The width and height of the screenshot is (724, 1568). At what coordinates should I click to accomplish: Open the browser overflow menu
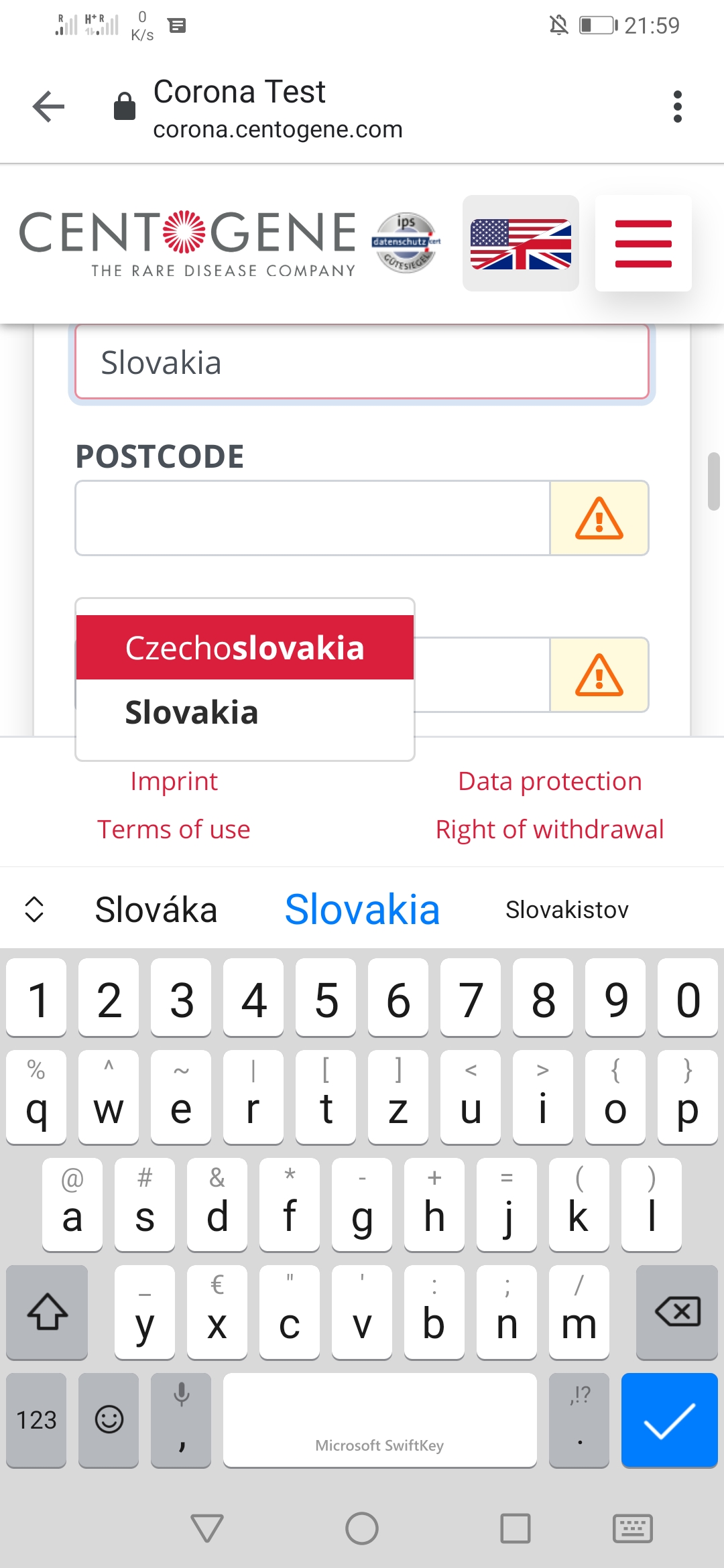pos(677,107)
